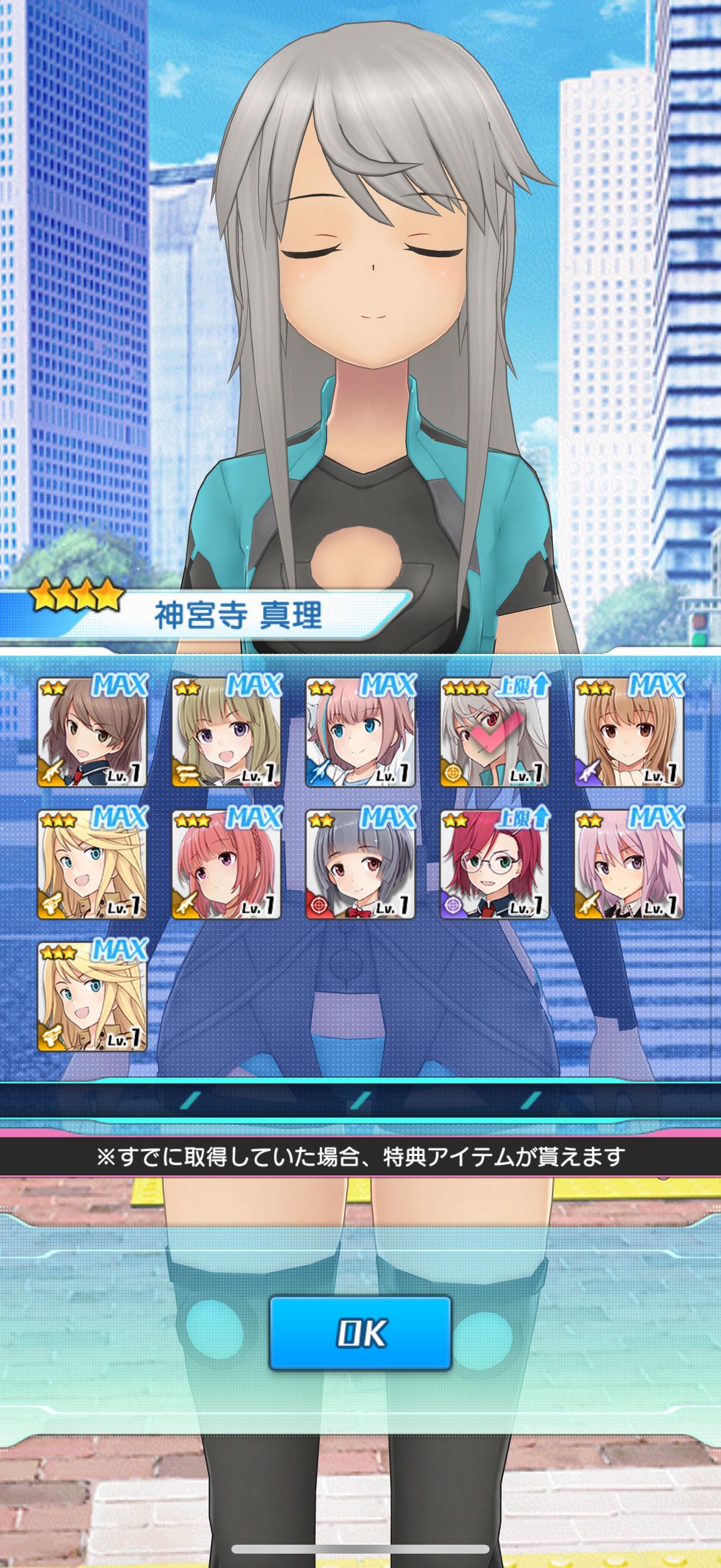Viewport: 721px width, 1568px height.
Task: View the gray bob-haired character card
Action: (x=360, y=864)
